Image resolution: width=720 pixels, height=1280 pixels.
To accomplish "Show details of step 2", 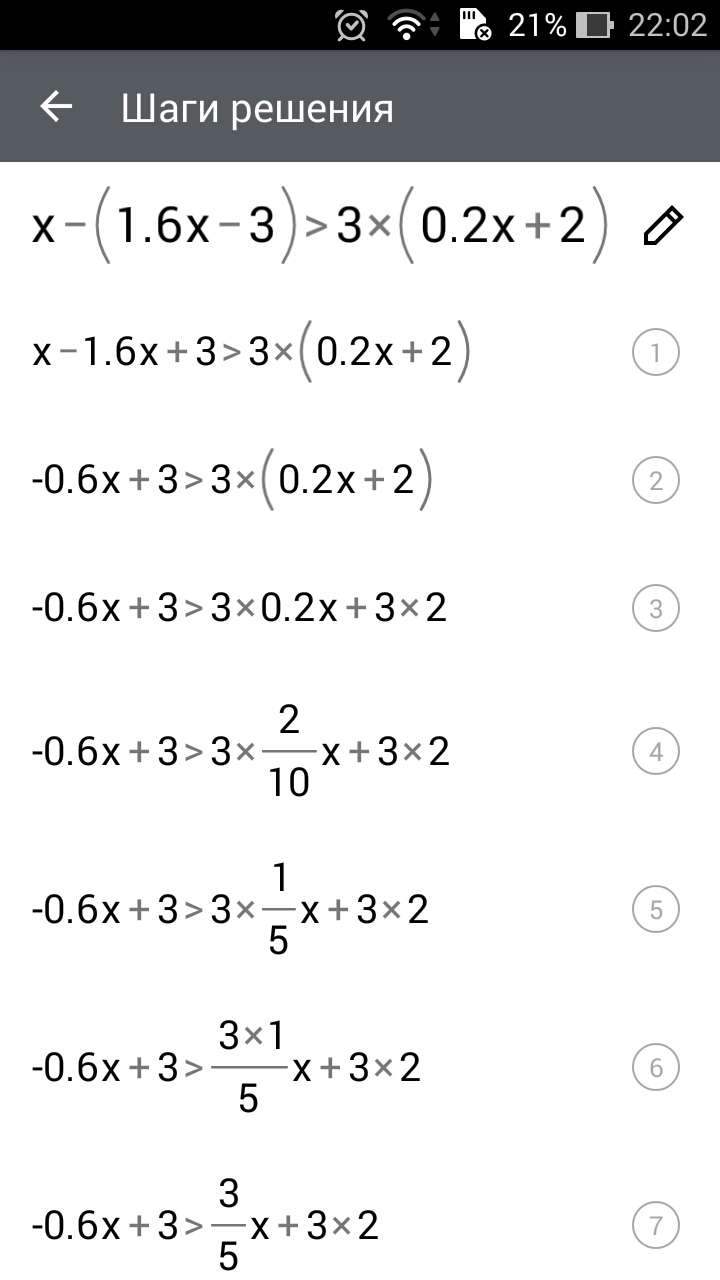I will point(656,482).
